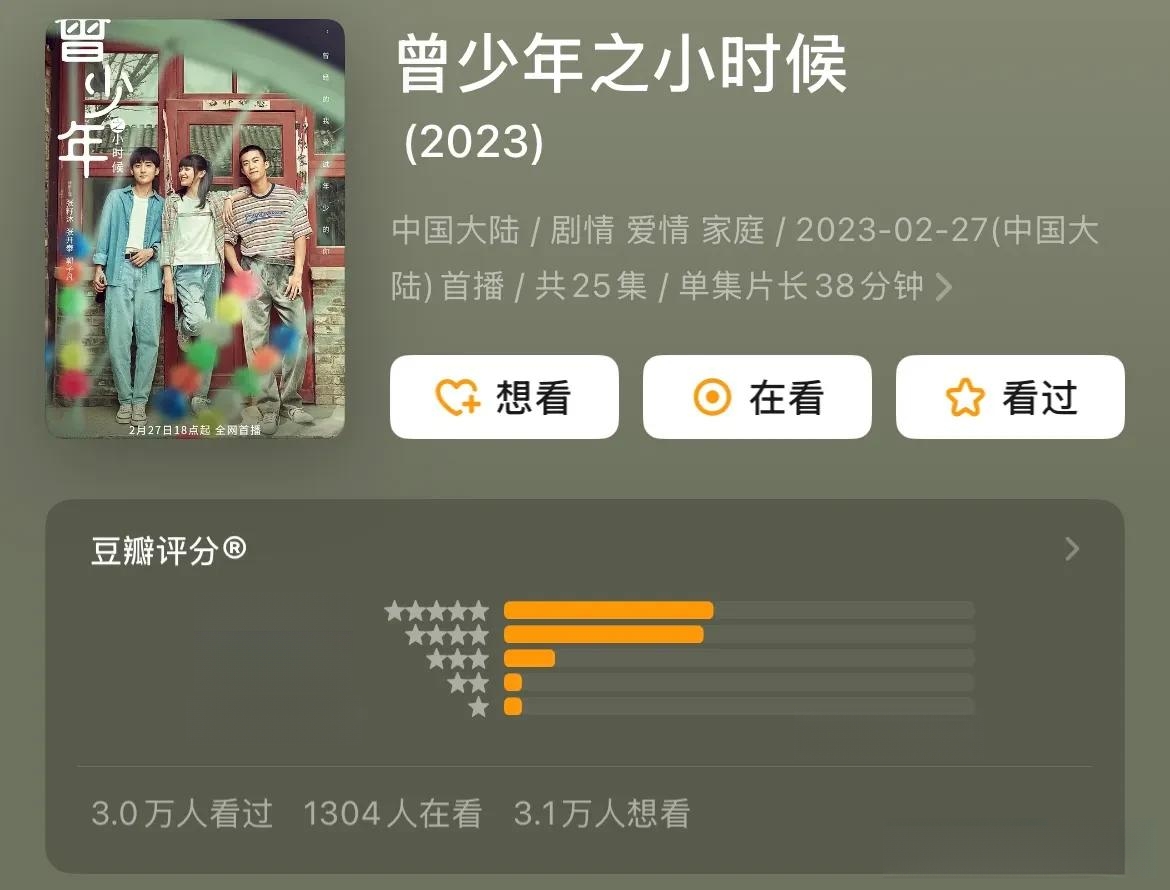This screenshot has width=1170, height=890.
Task: Expand the show's details via the chevron
Action: [943, 288]
